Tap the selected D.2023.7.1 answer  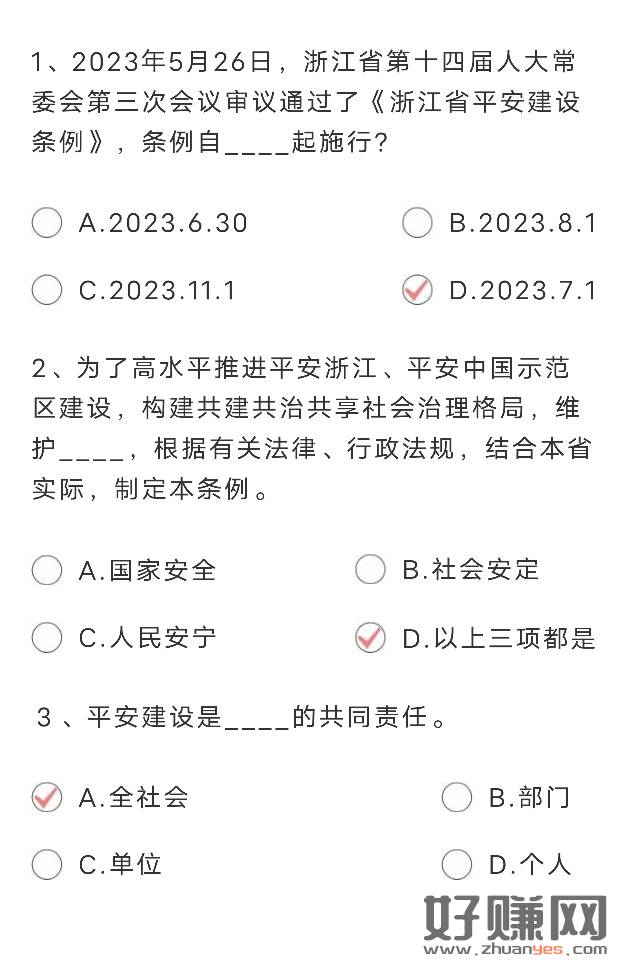(x=417, y=290)
